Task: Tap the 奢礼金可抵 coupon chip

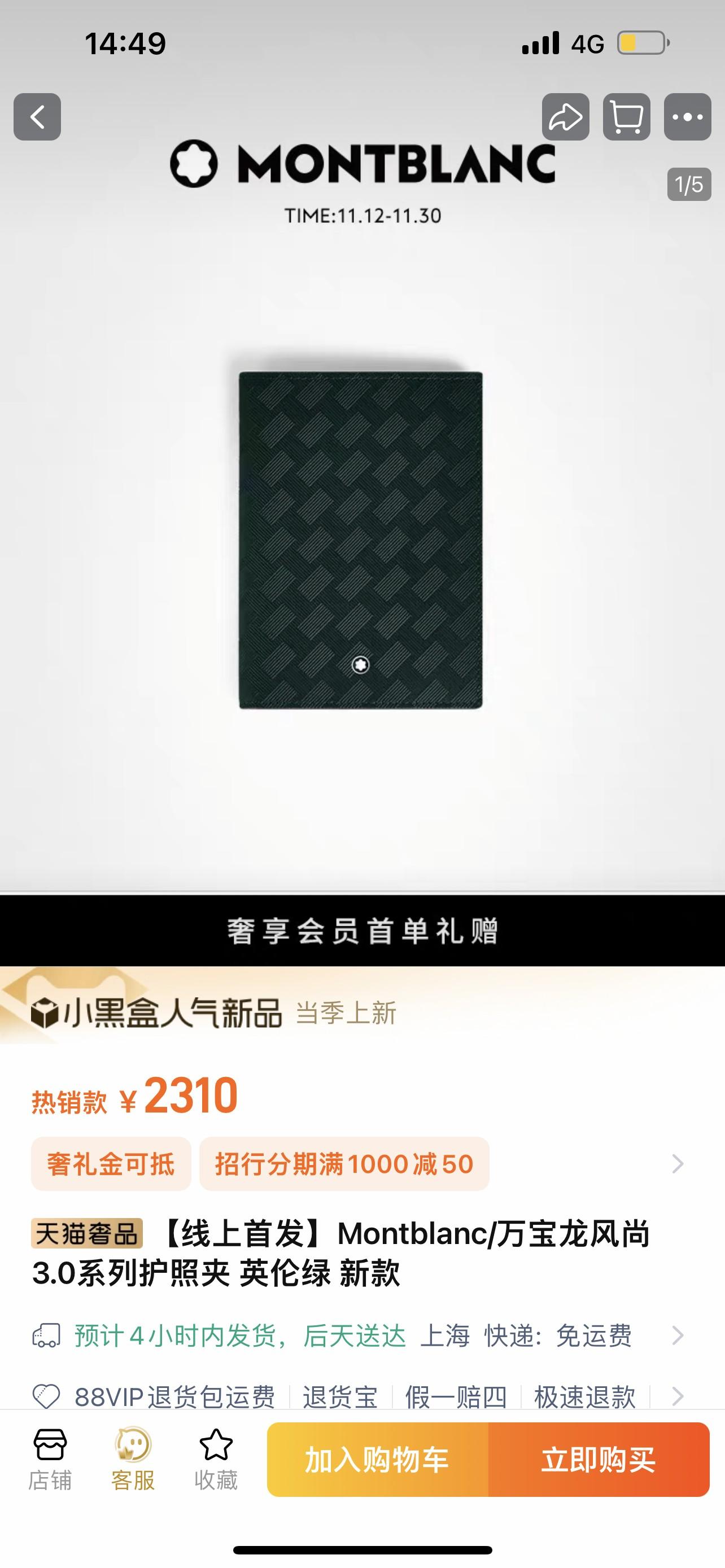Action: (111, 1164)
